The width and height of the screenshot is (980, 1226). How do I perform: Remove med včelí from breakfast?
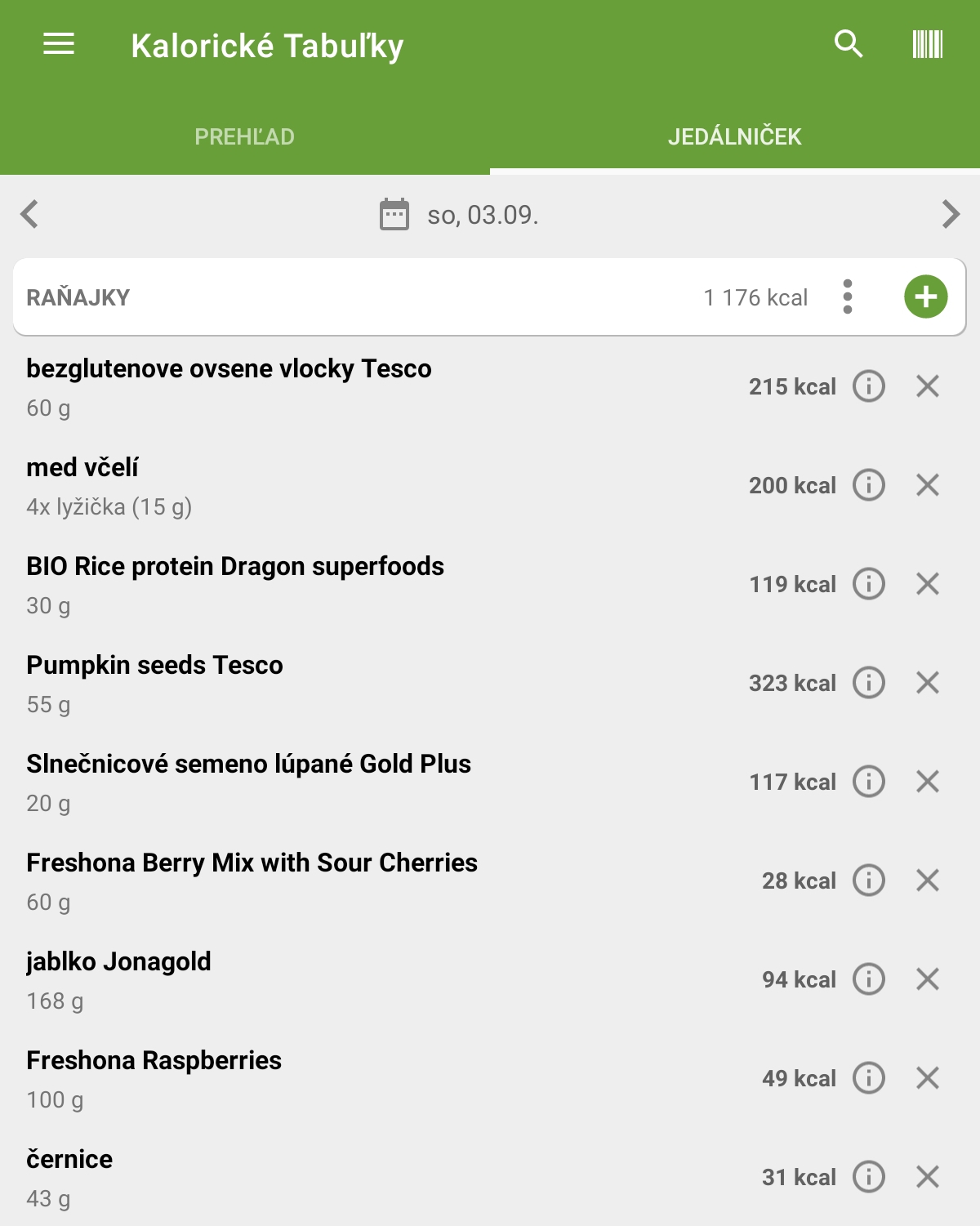(928, 485)
